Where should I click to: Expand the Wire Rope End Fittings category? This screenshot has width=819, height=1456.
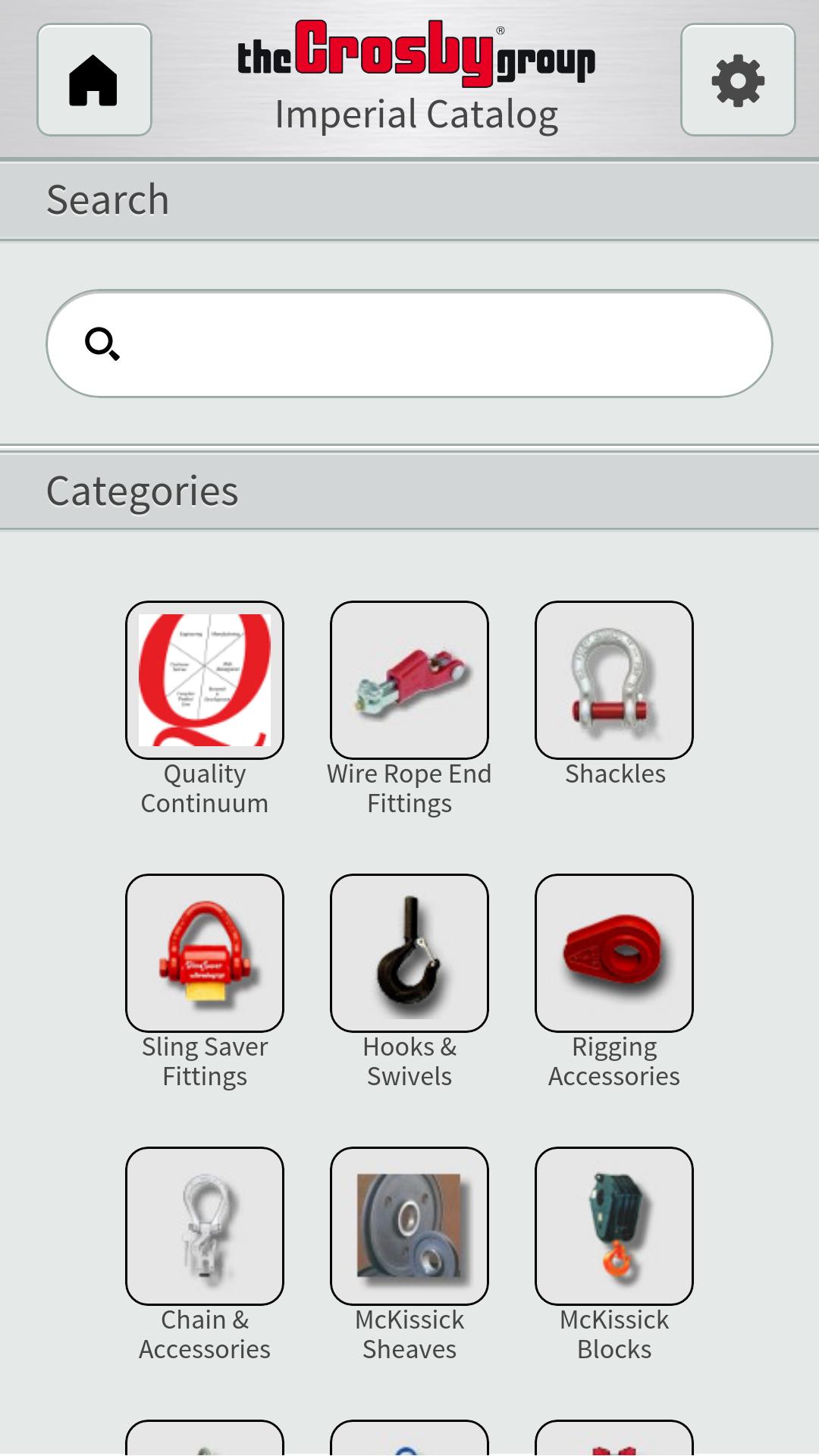click(409, 679)
